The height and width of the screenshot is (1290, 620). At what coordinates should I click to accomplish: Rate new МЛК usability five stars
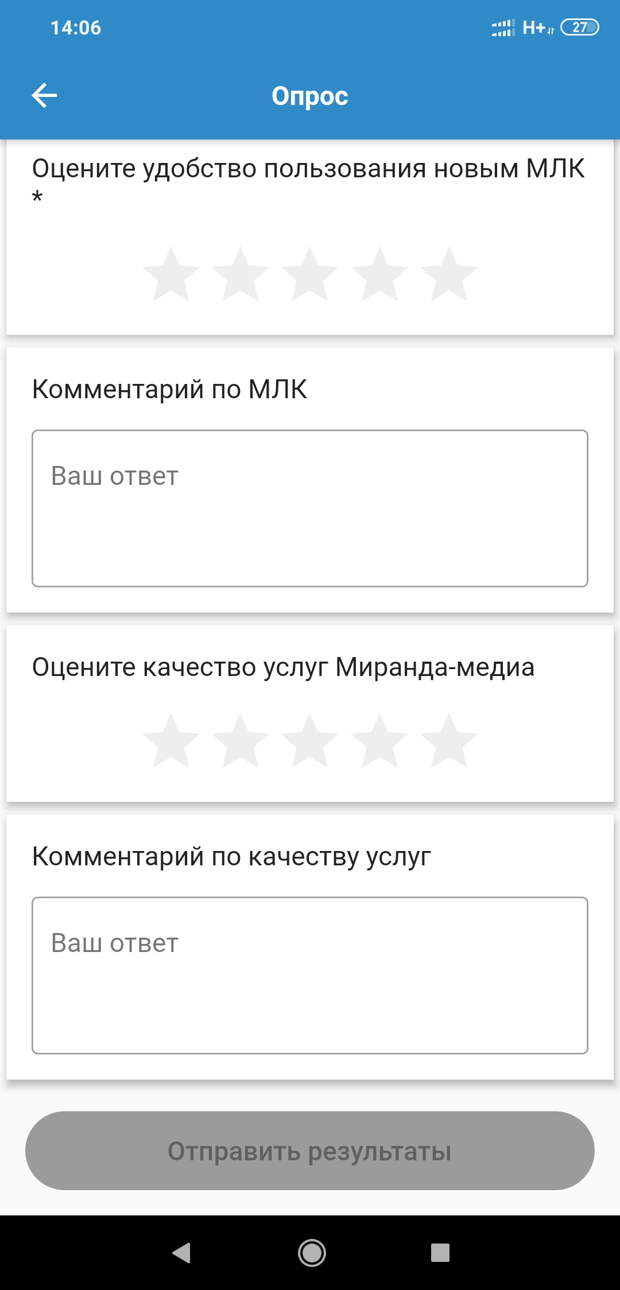[x=449, y=275]
